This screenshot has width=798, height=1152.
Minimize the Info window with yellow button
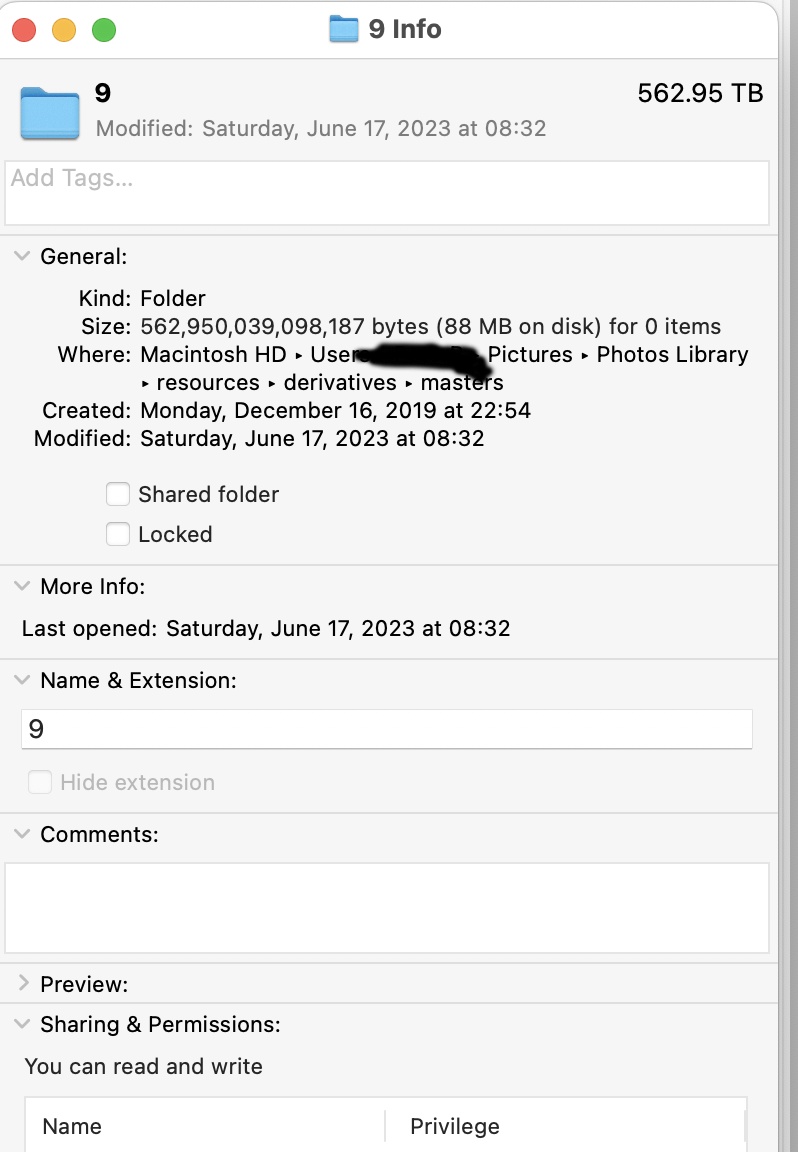point(64,30)
